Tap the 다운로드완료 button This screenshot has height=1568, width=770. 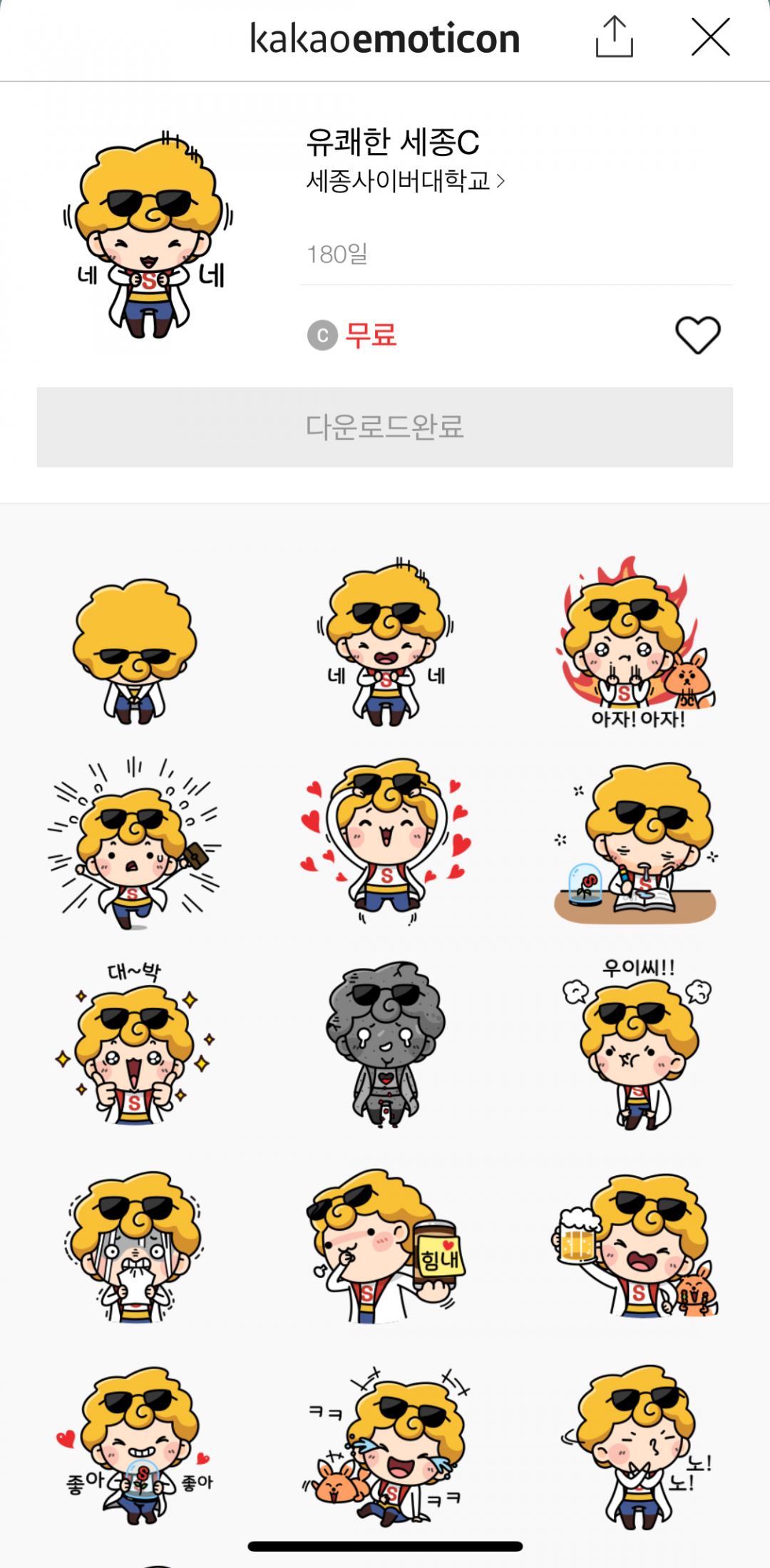coord(385,427)
